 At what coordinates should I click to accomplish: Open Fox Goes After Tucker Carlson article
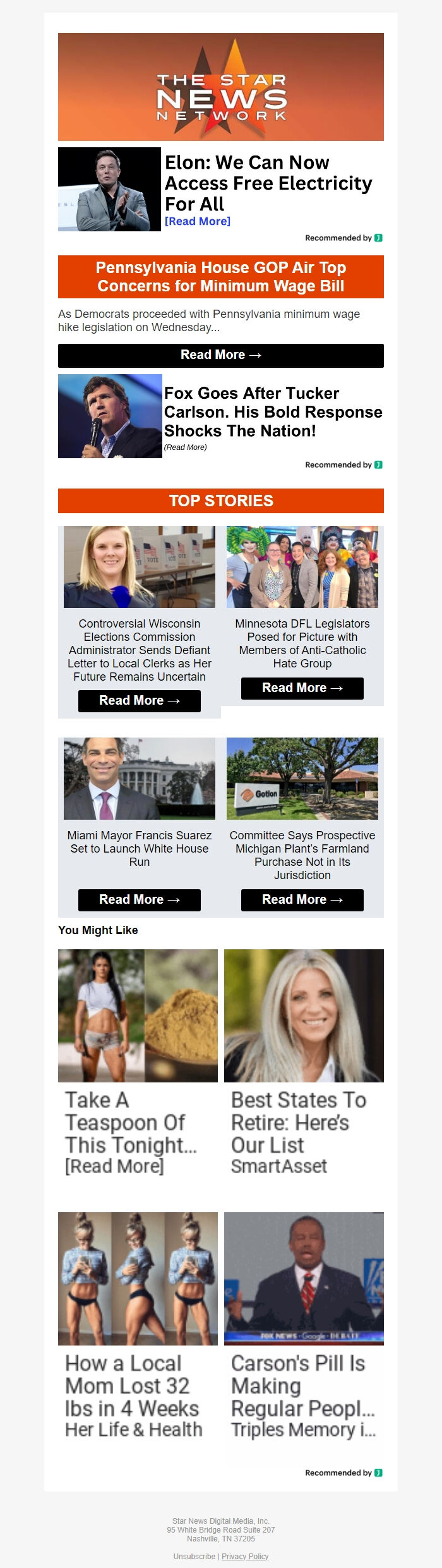(x=273, y=412)
